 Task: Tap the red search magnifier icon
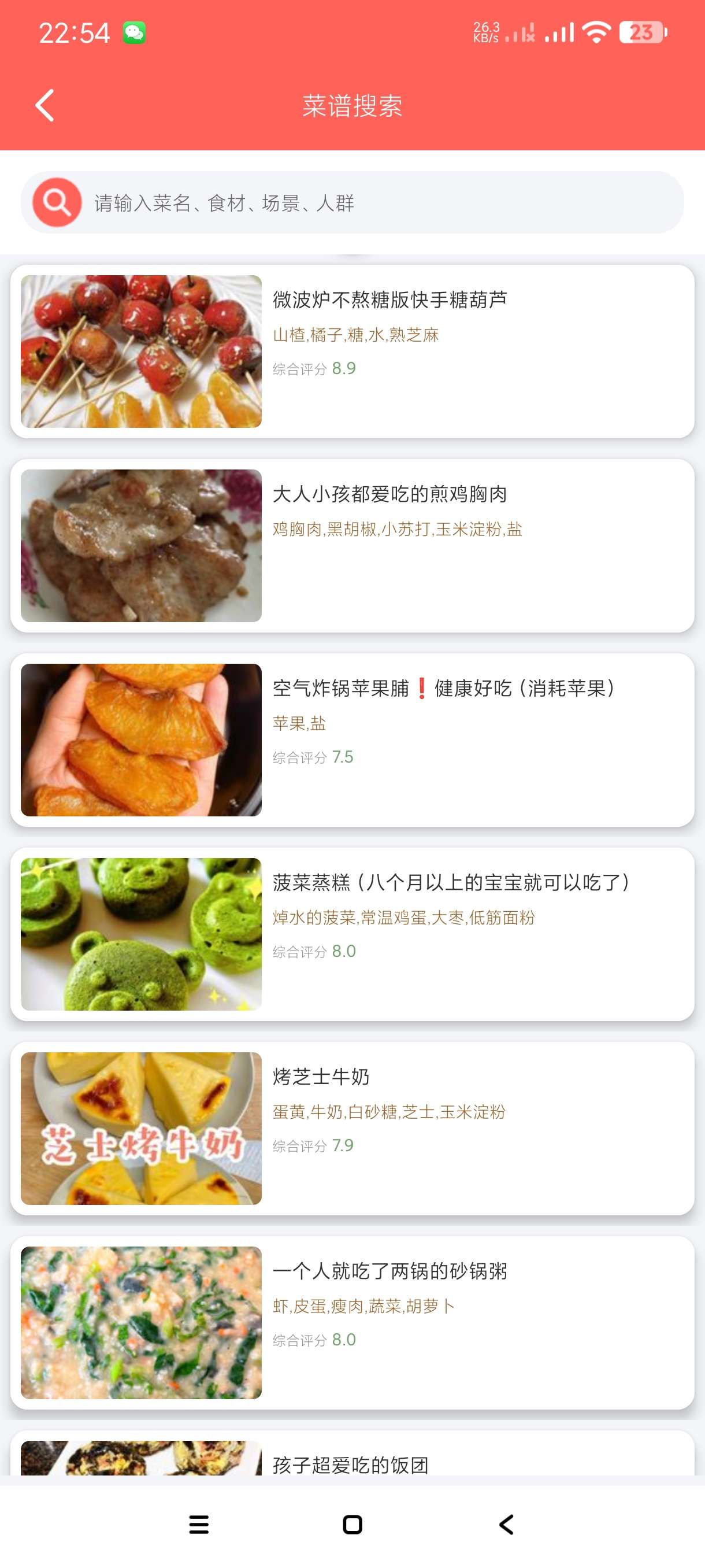(x=57, y=203)
